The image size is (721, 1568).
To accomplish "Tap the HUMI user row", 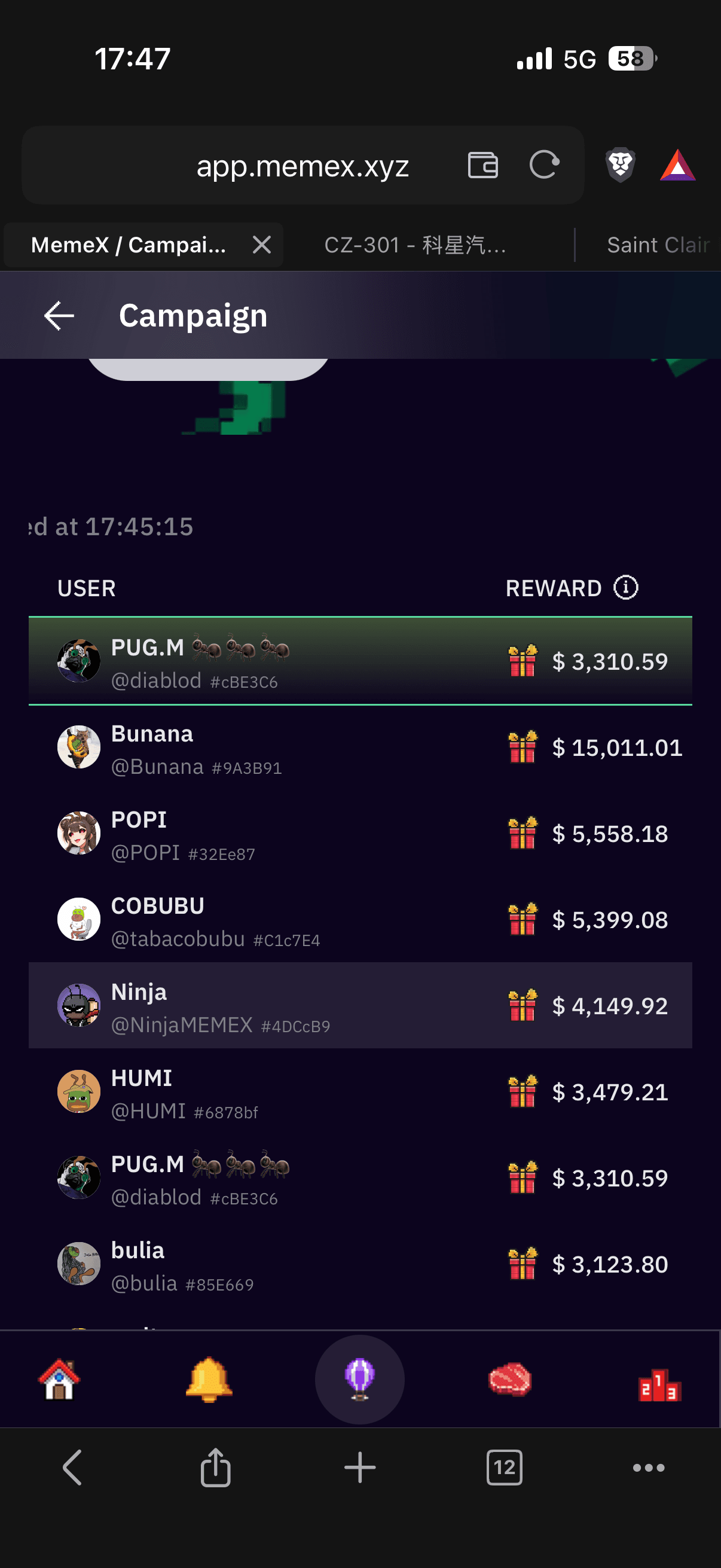I will 360,1092.
